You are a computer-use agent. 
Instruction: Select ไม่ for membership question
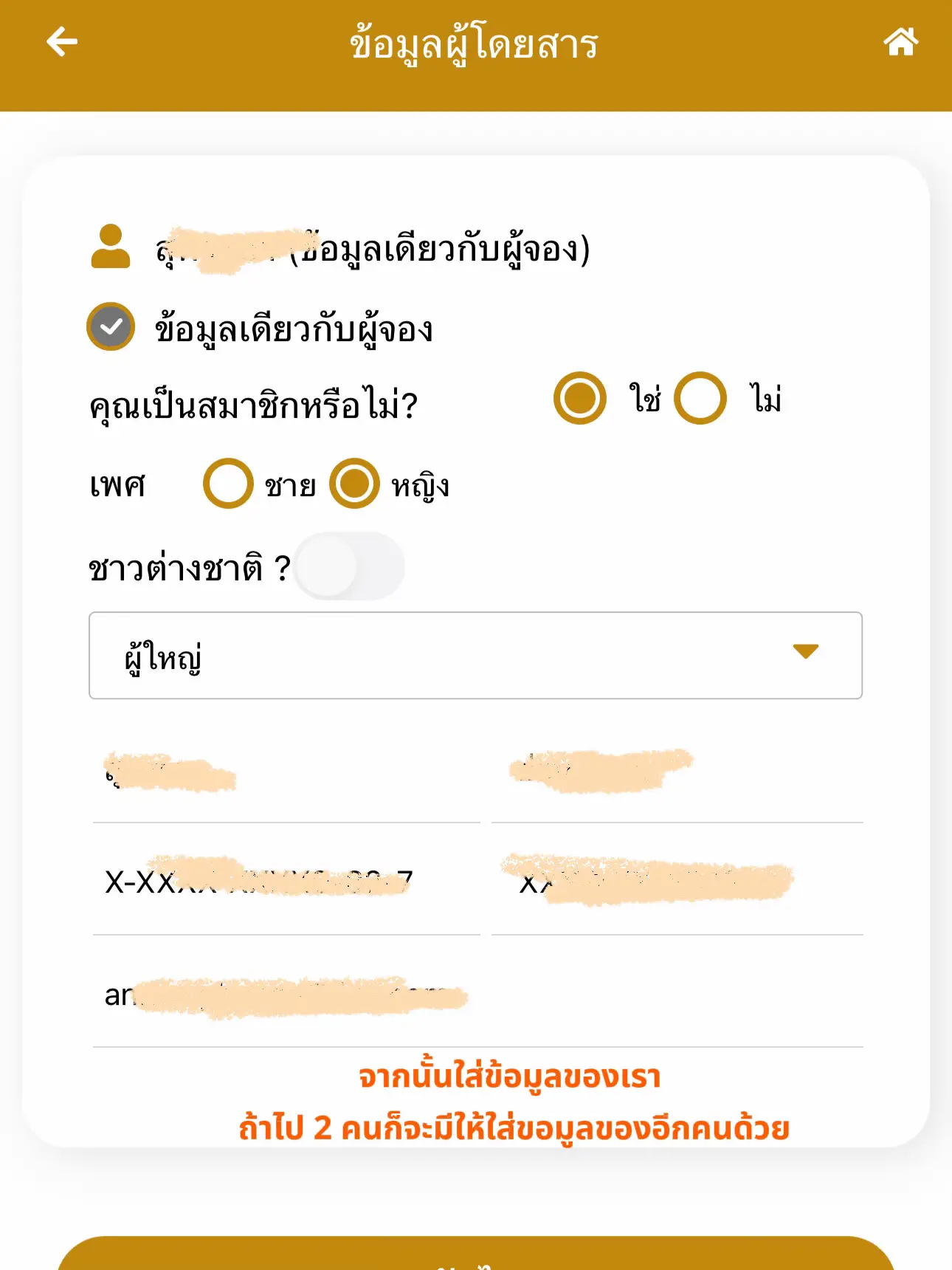(x=701, y=399)
